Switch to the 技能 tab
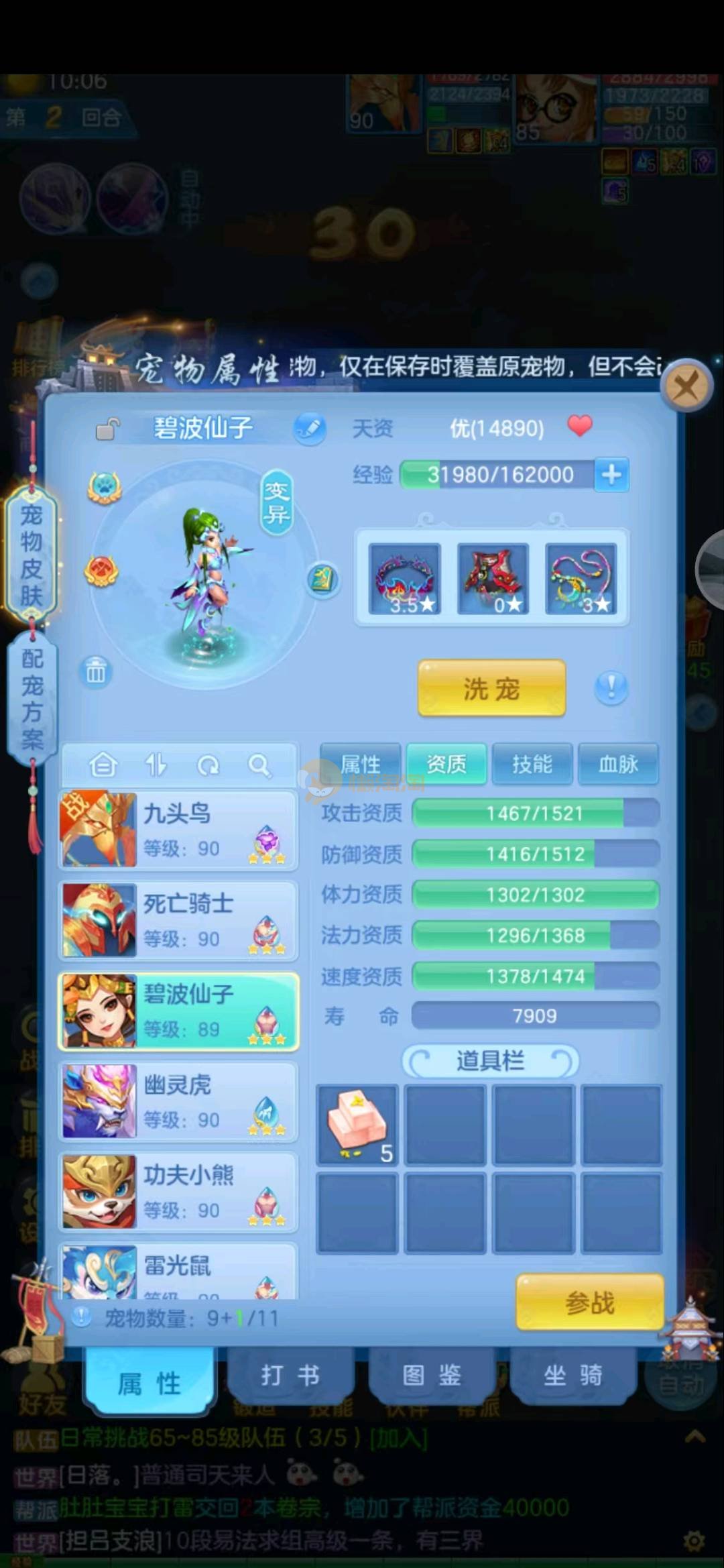This screenshot has height=1568, width=724. coord(532,764)
